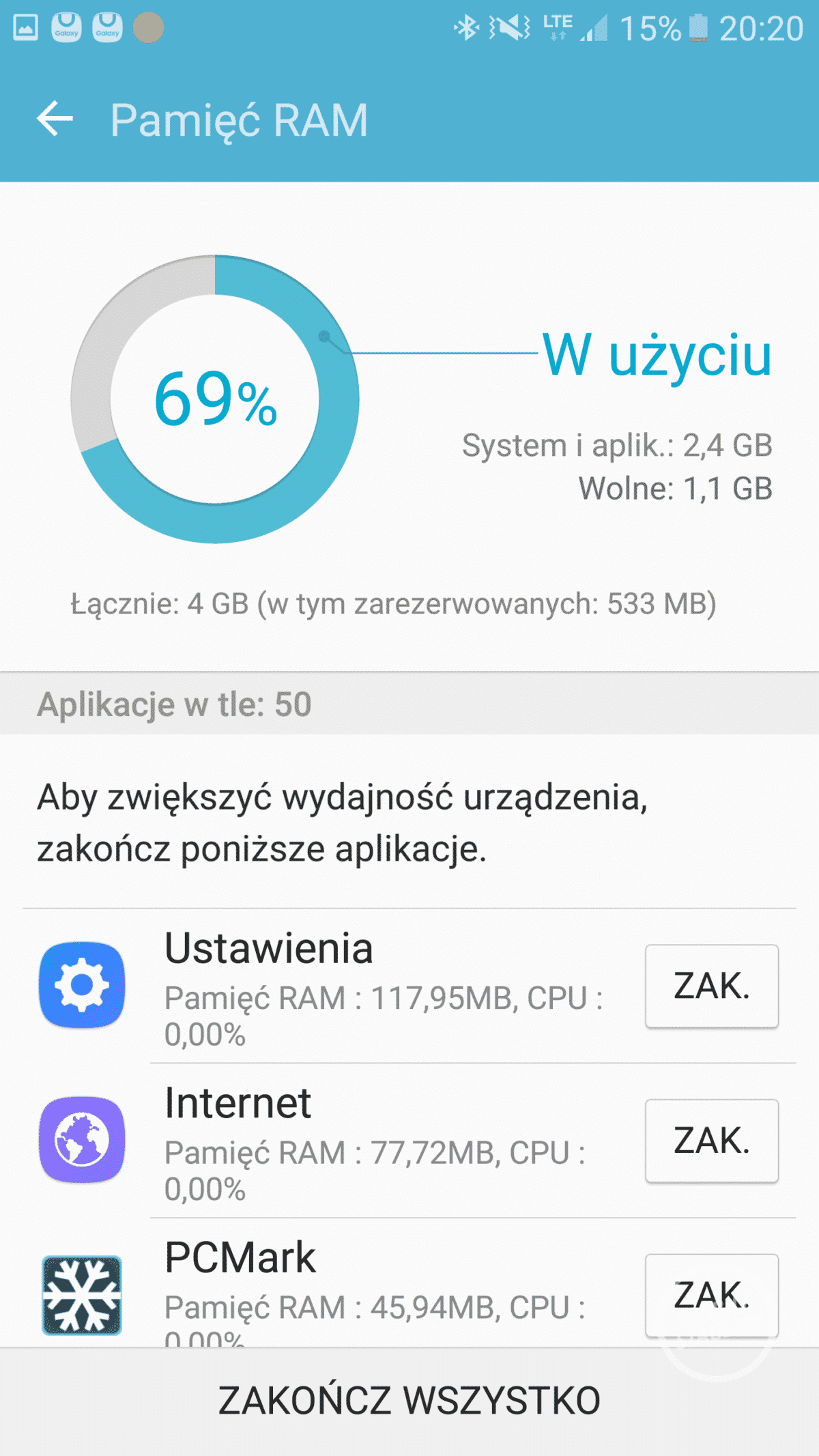End the Ustawienia app with ZAK.
This screenshot has width=819, height=1456.
coord(711,986)
